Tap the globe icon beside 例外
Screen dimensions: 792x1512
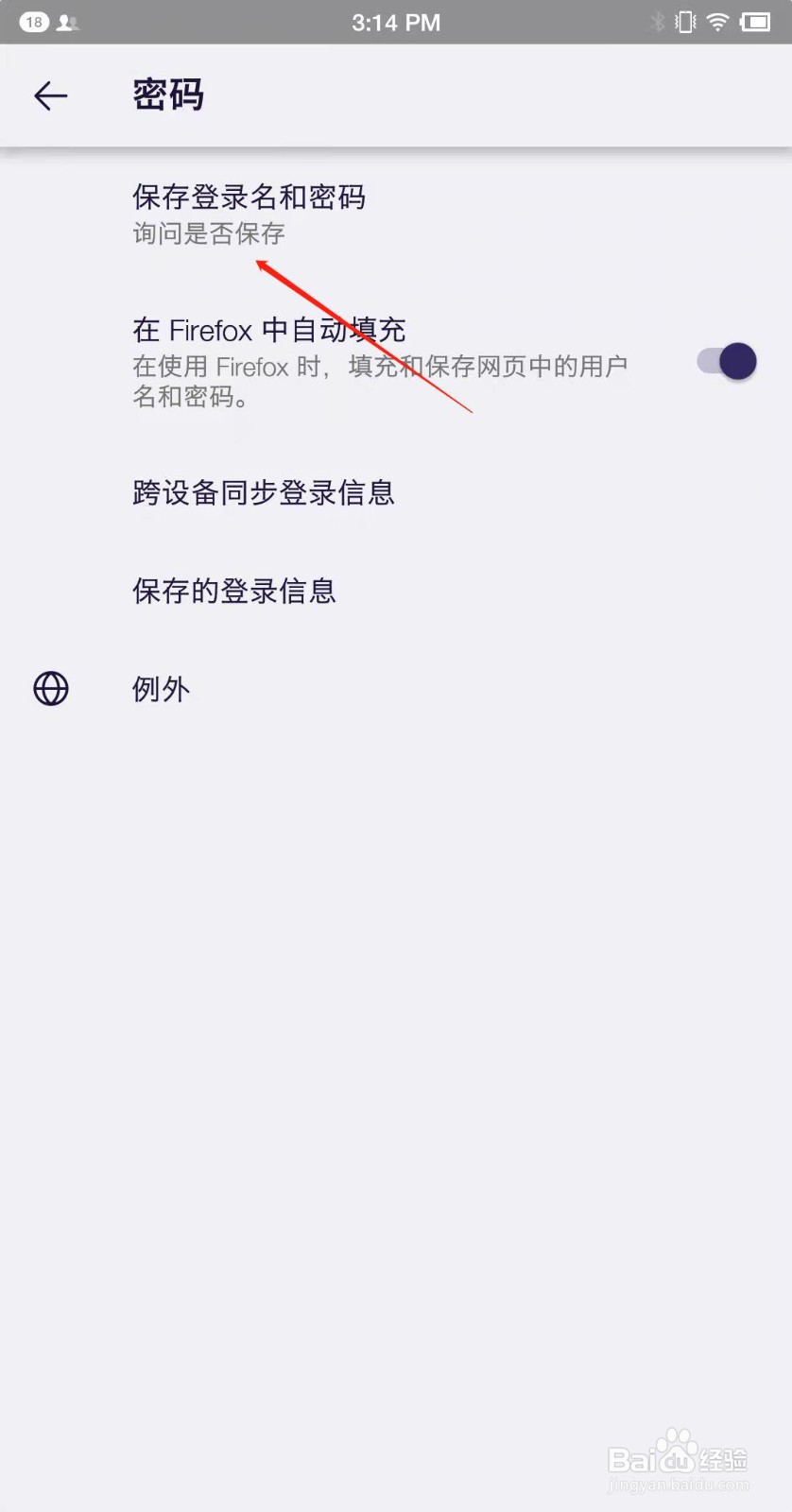(50, 689)
